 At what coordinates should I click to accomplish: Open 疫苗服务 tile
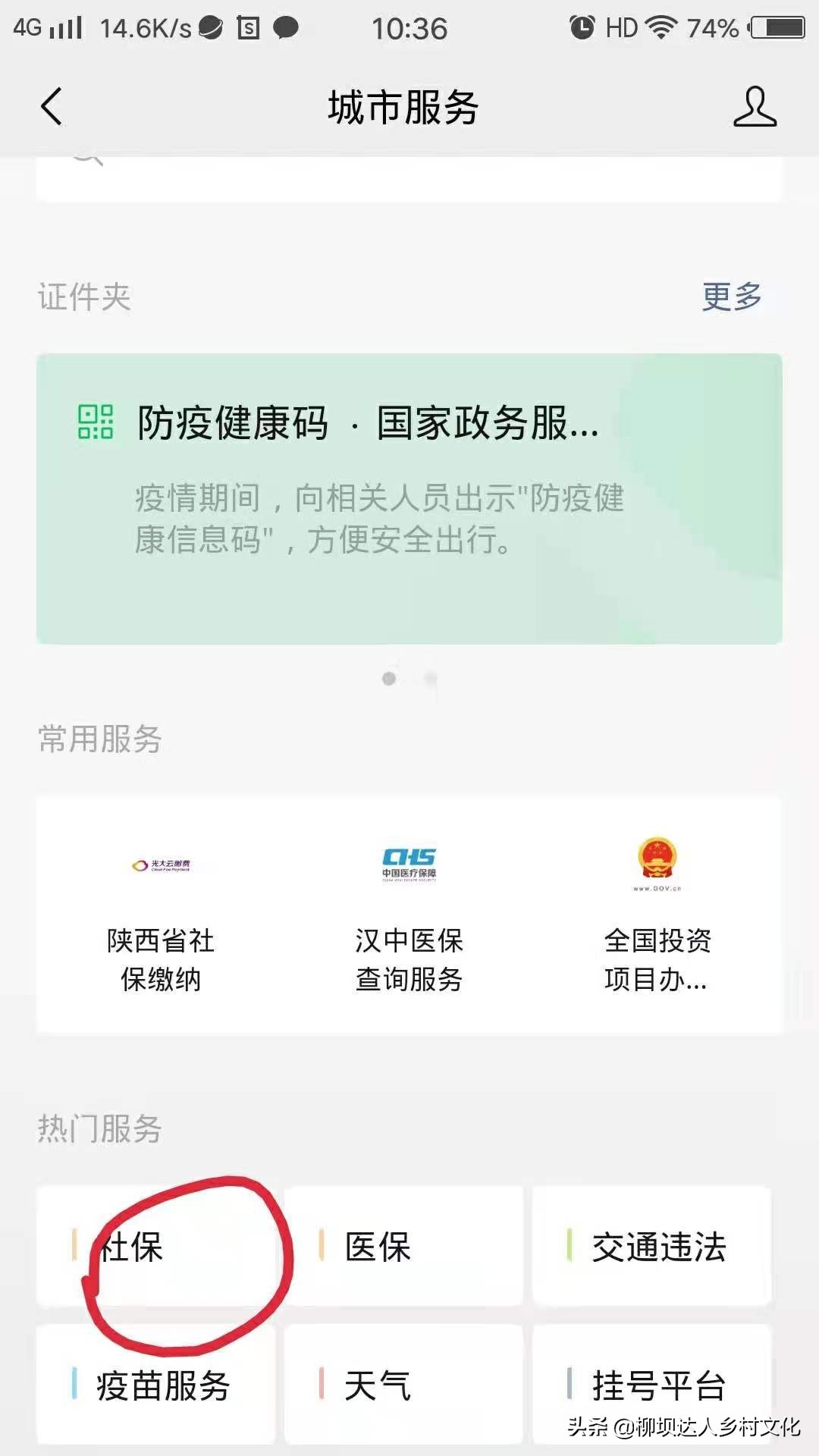[155, 1385]
